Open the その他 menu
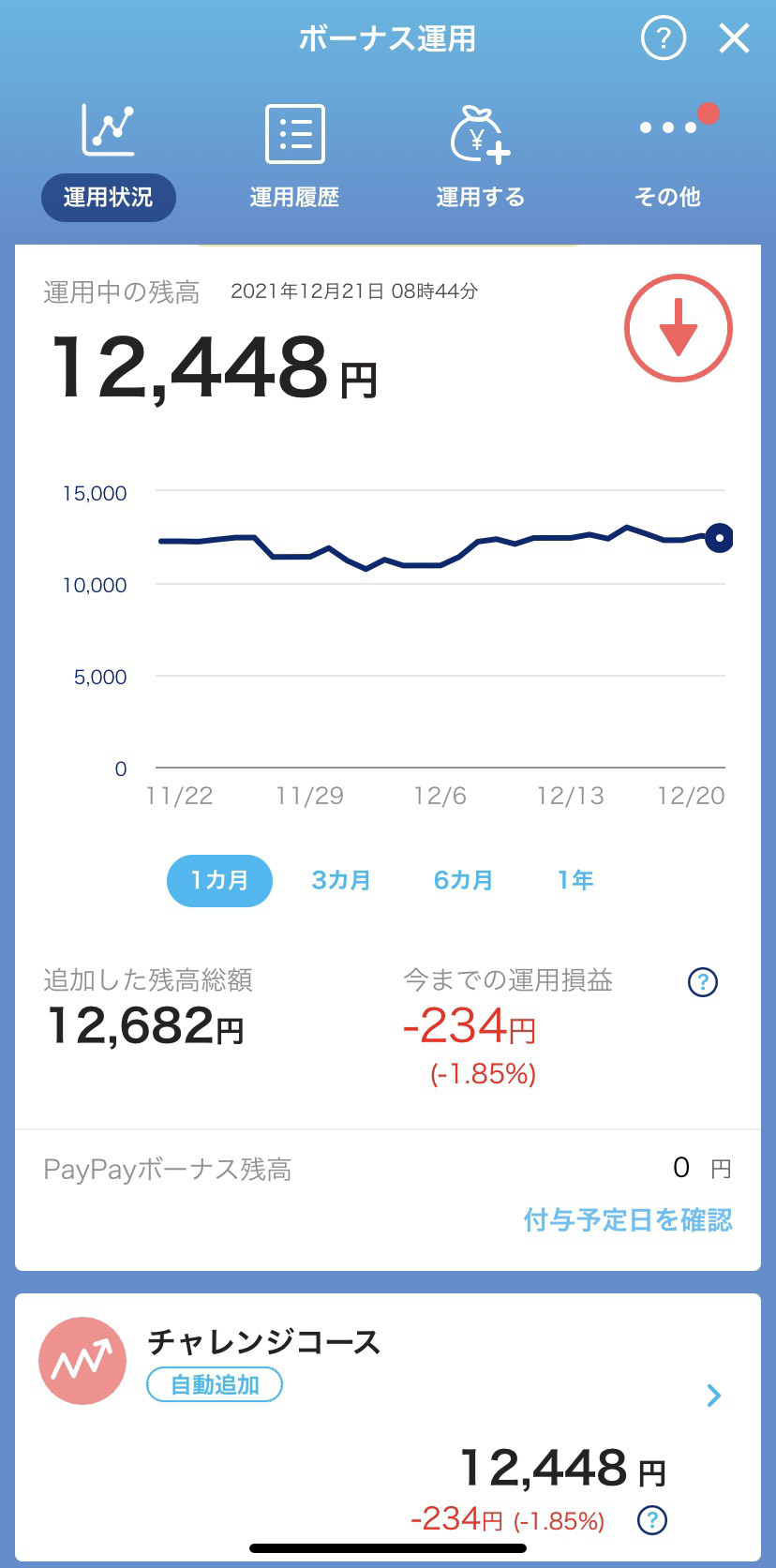 pos(667,157)
